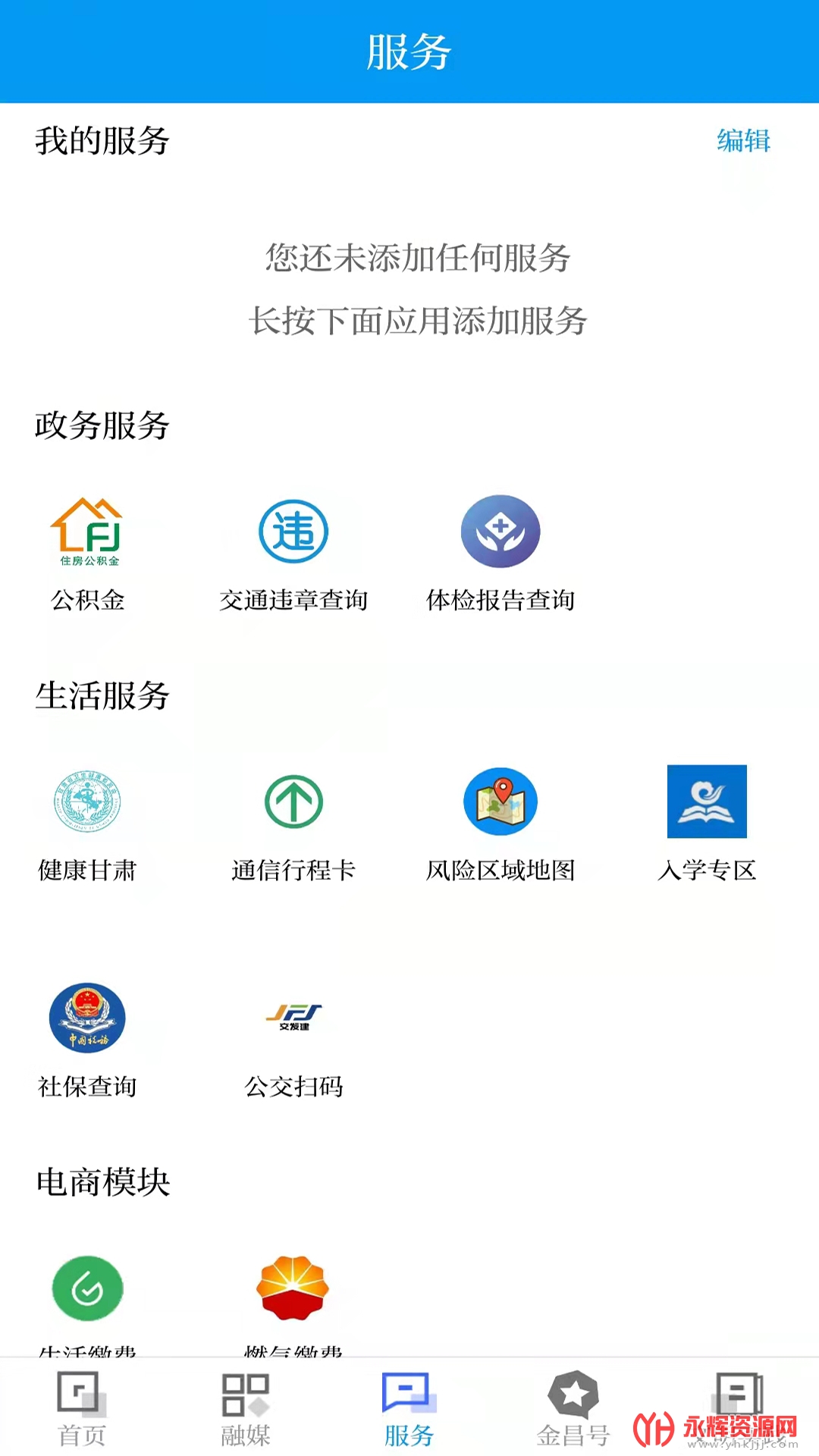Select the 服务 tab
819x1456 pixels.
(x=409, y=1409)
